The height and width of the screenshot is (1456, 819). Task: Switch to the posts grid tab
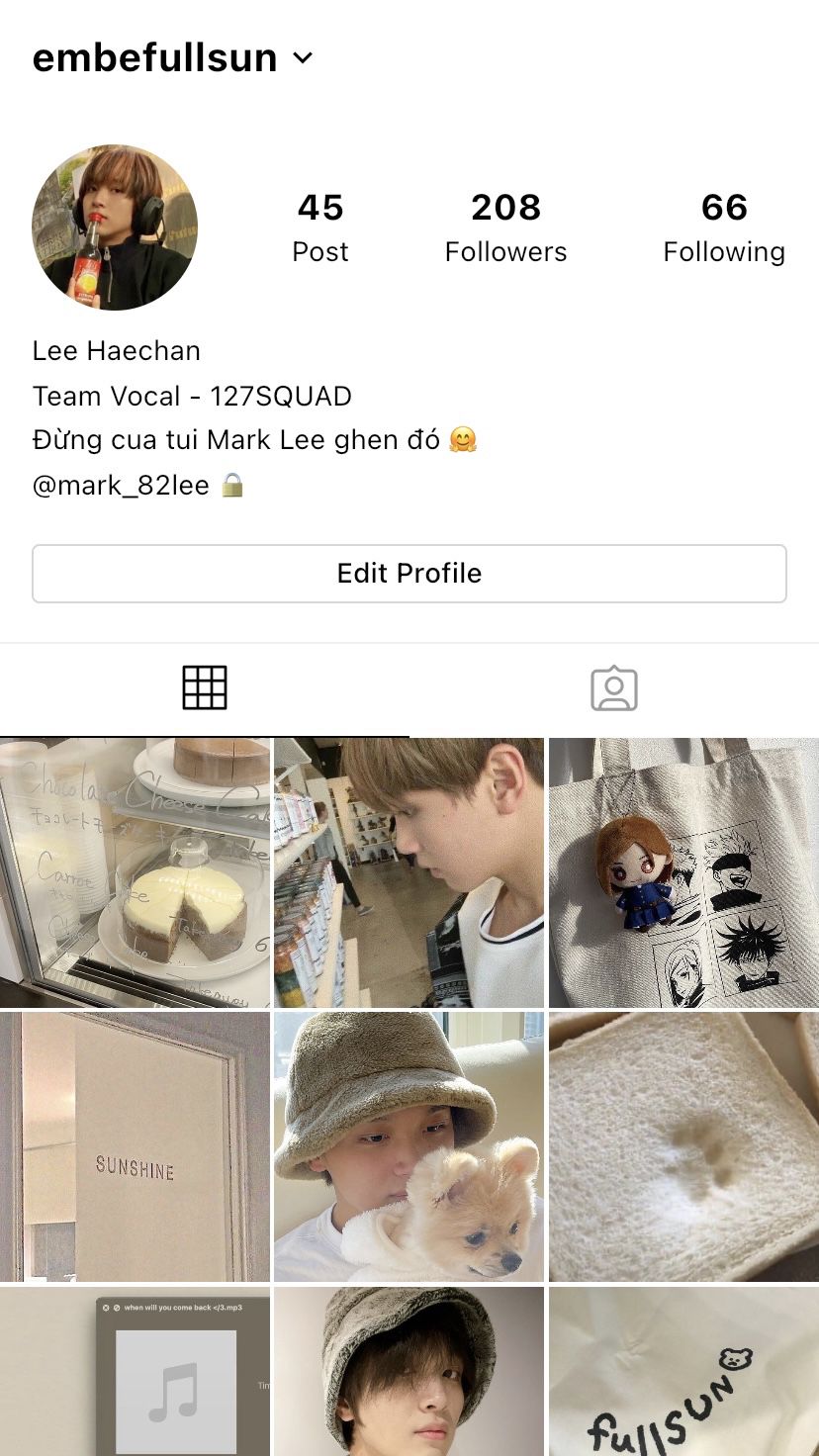(205, 688)
